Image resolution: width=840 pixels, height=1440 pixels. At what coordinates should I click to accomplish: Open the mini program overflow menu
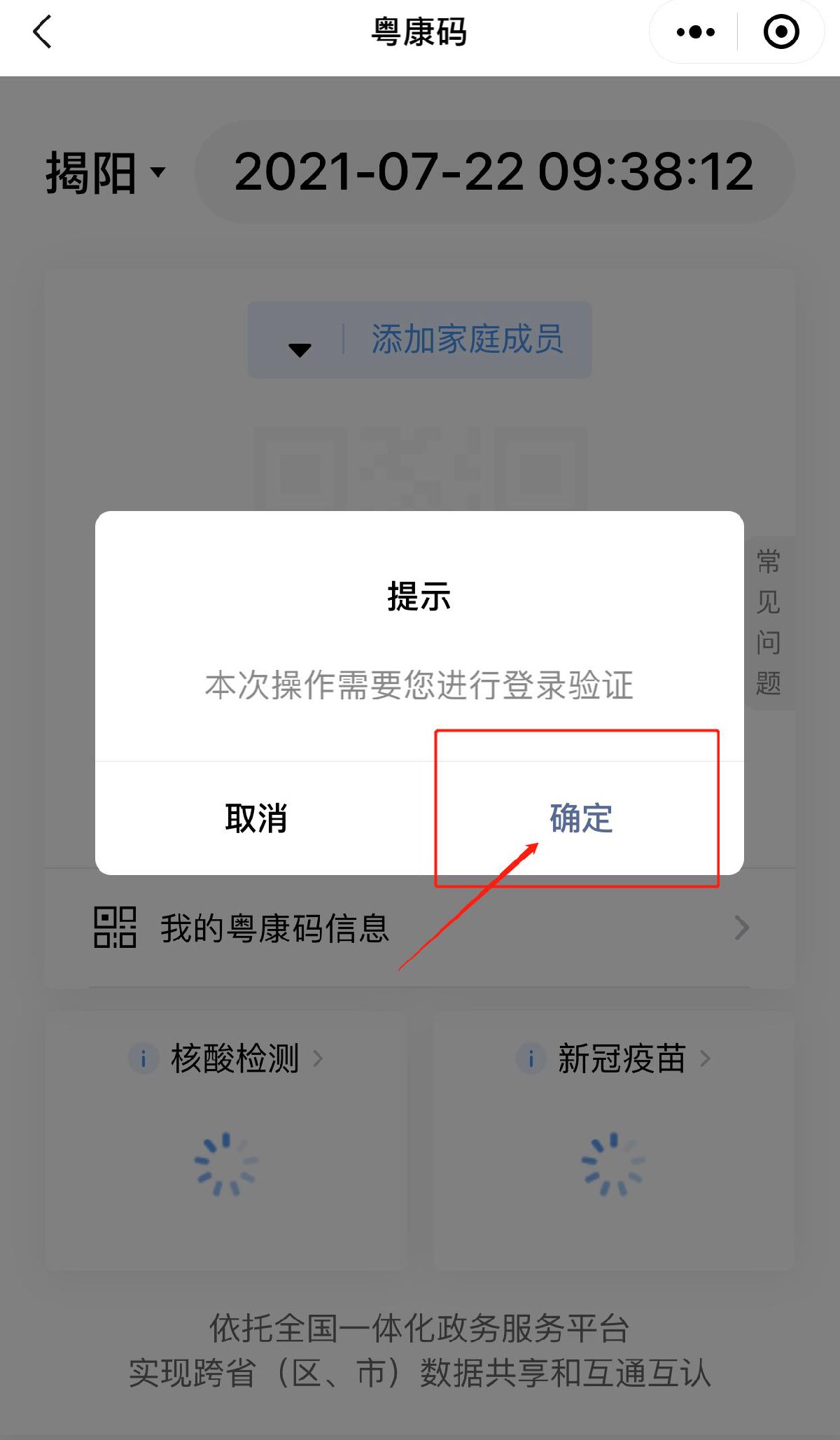click(695, 32)
